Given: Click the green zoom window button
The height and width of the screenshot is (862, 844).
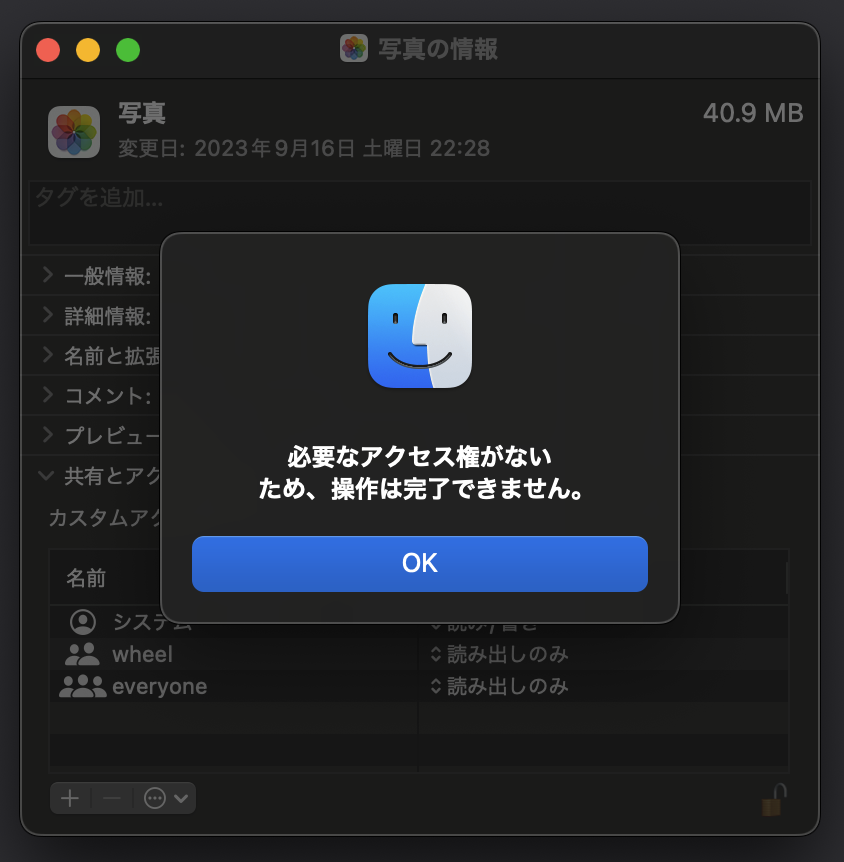Looking at the screenshot, I should 128,49.
